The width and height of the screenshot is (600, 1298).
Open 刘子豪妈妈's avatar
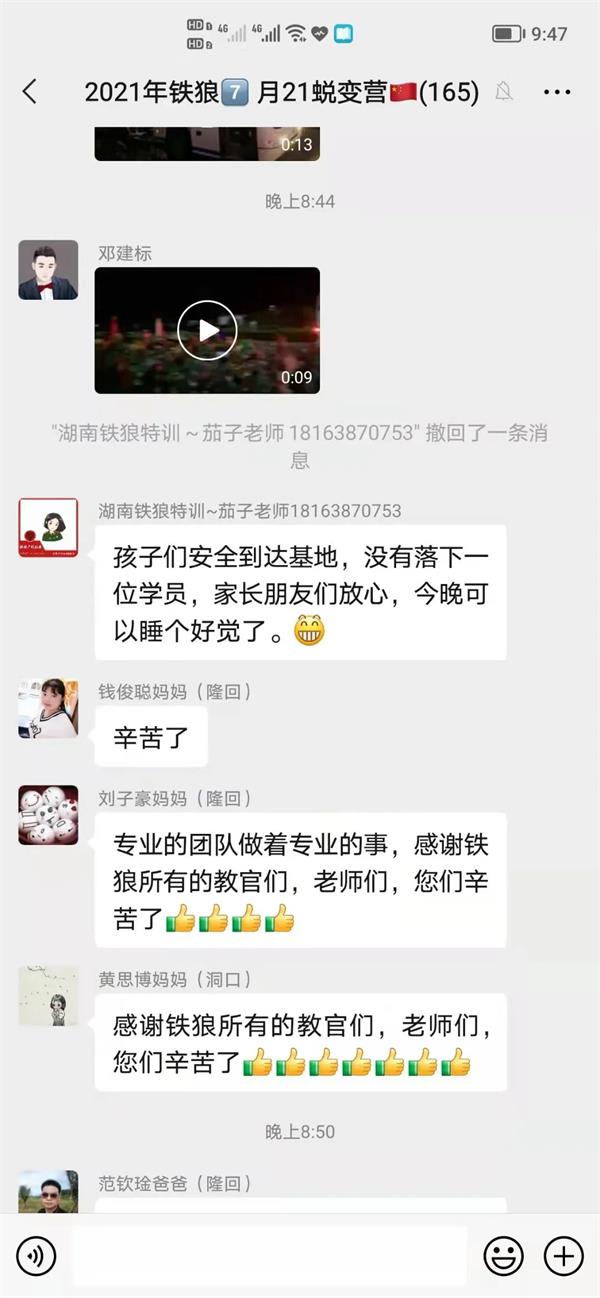tap(48, 815)
